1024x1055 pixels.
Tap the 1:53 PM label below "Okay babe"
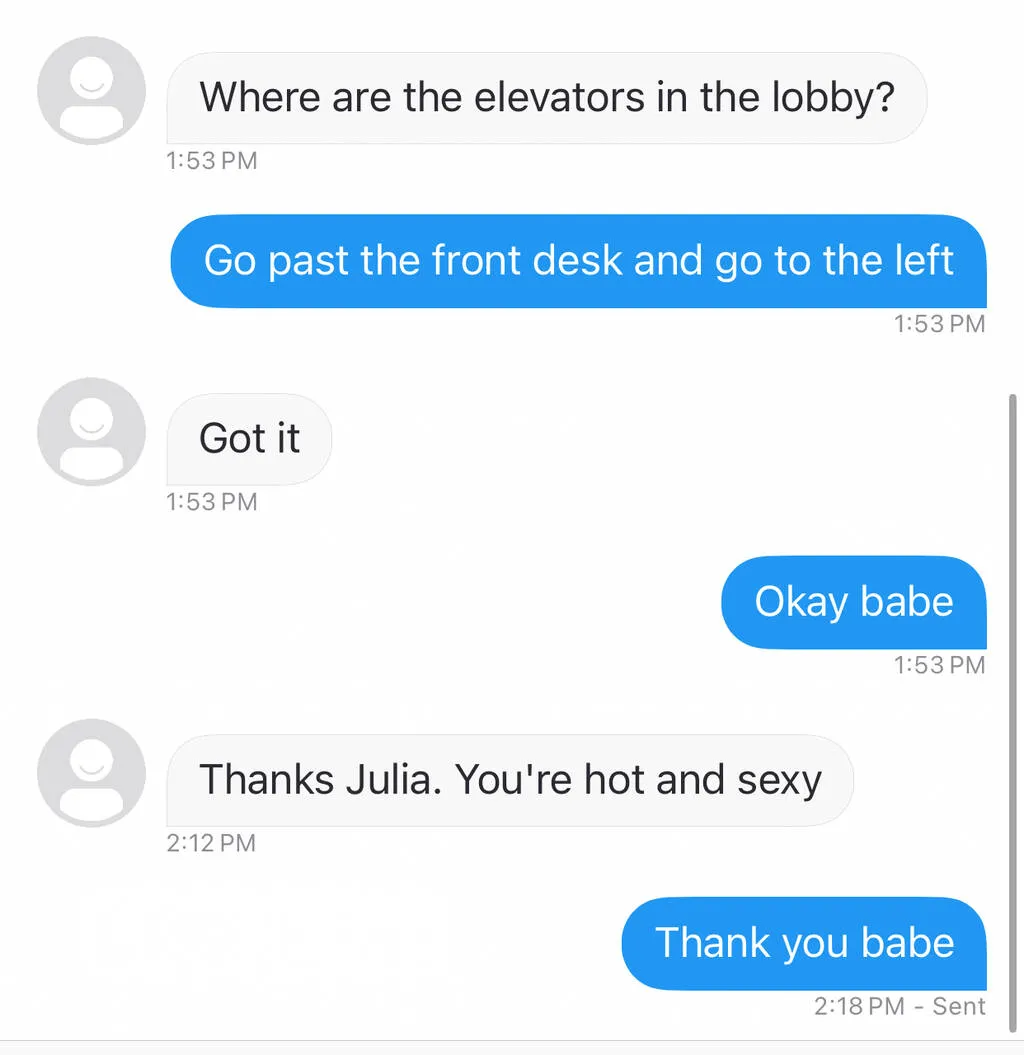[939, 665]
